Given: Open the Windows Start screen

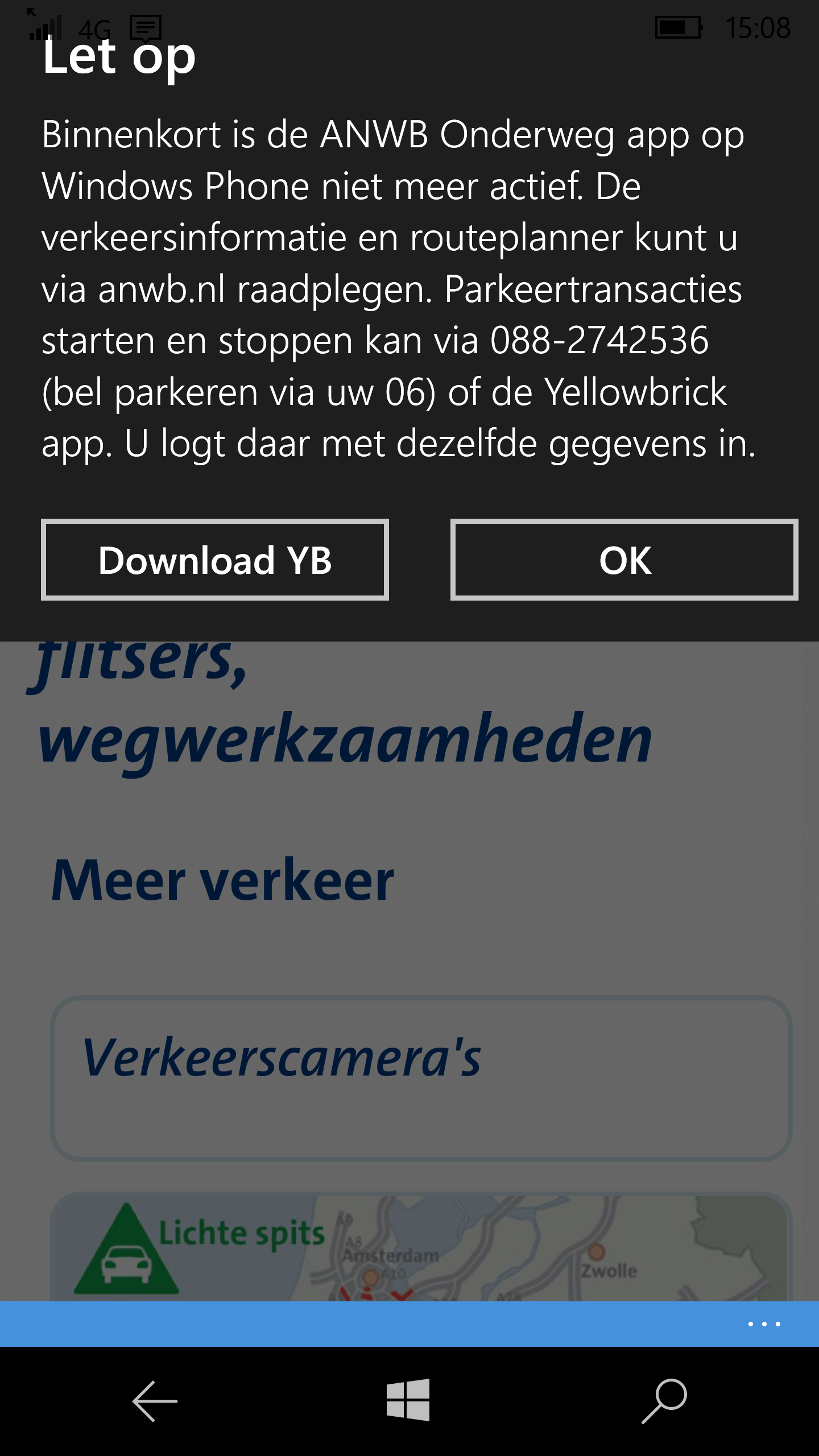Looking at the screenshot, I should 408,1400.
